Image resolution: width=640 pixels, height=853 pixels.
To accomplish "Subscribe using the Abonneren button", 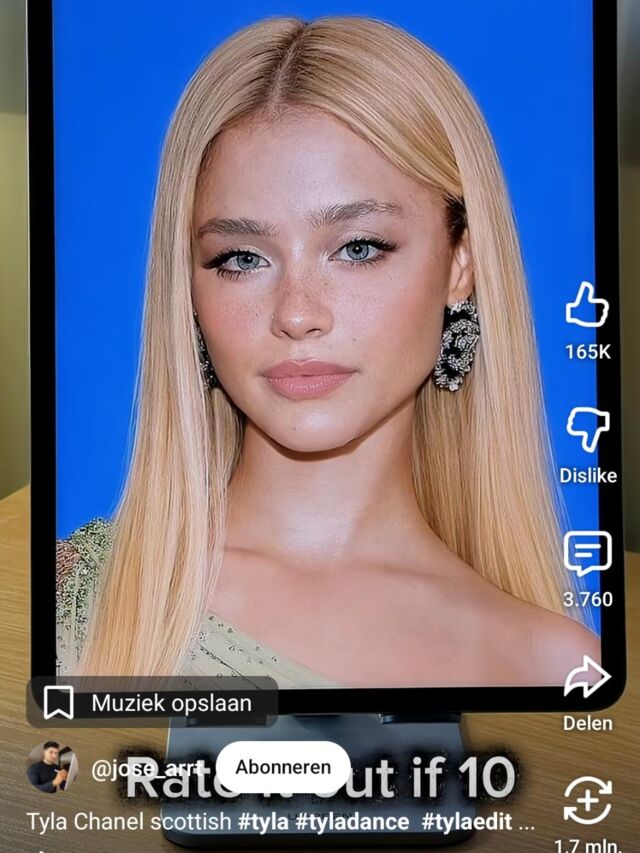I will tap(283, 768).
